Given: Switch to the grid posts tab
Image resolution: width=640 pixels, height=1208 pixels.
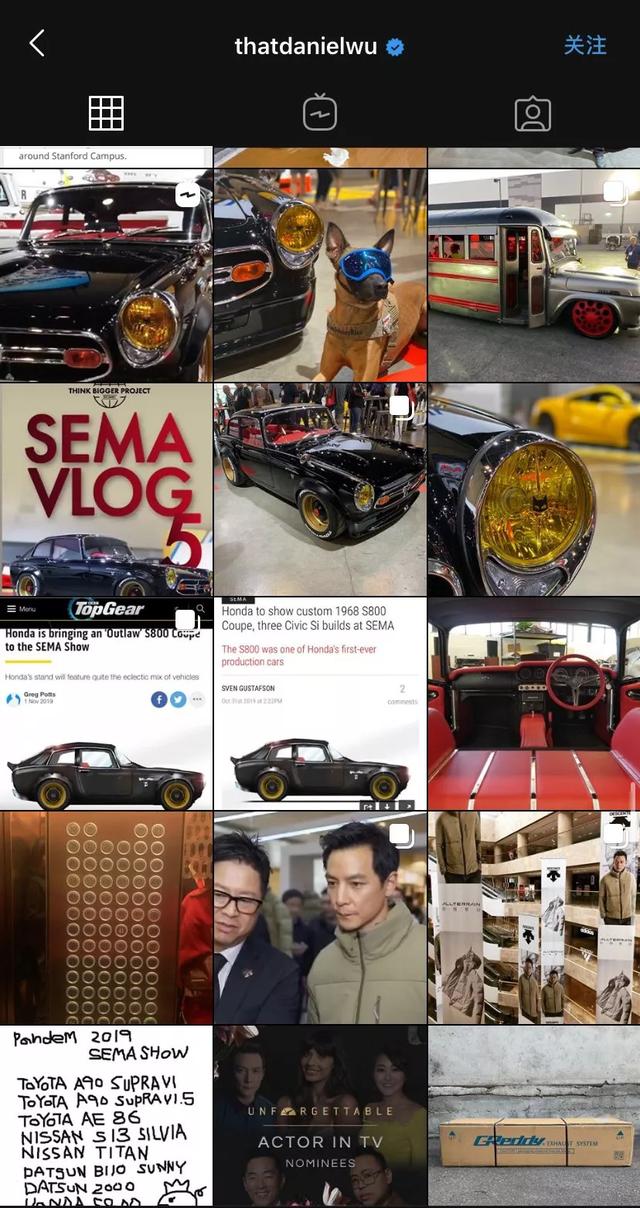Looking at the screenshot, I should 106,113.
